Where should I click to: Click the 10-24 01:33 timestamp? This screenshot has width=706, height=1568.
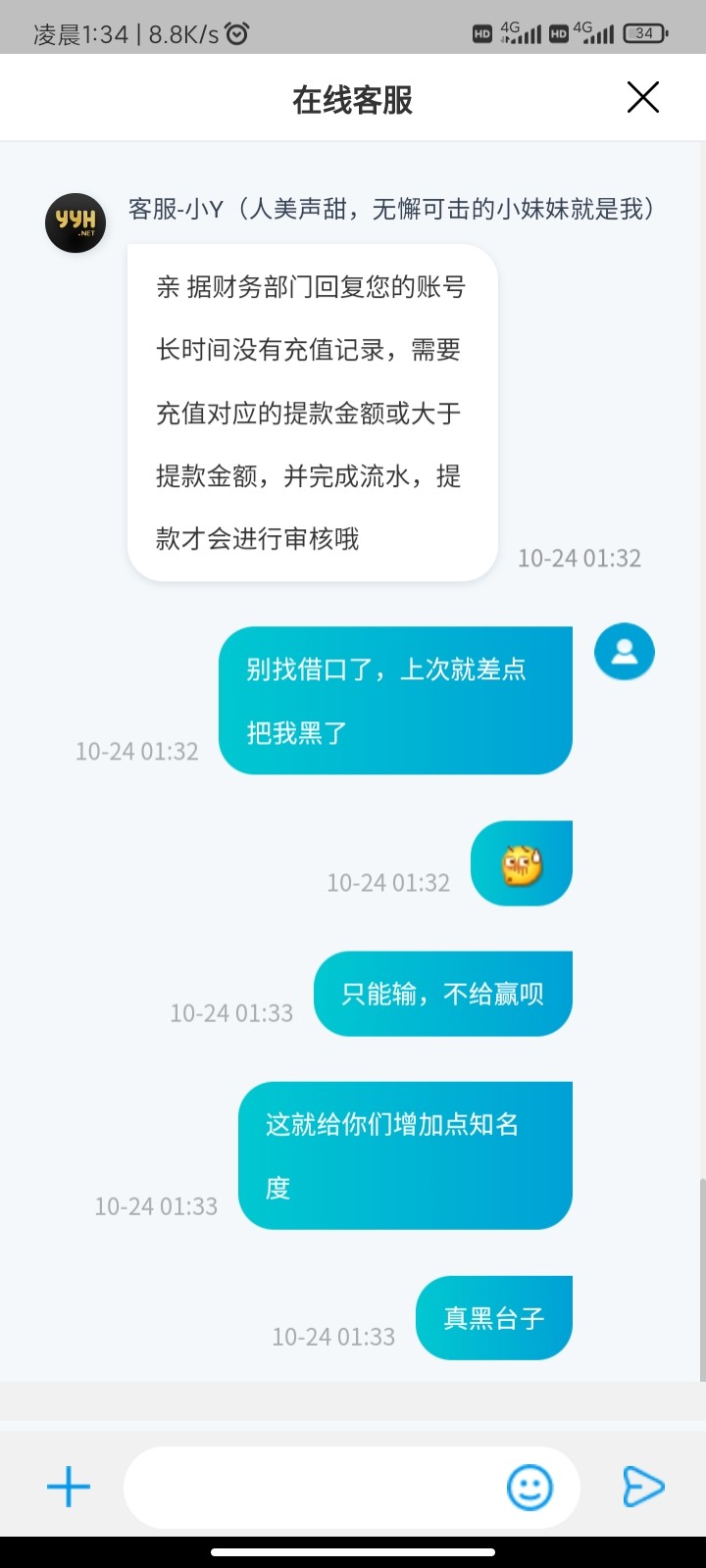231,1012
